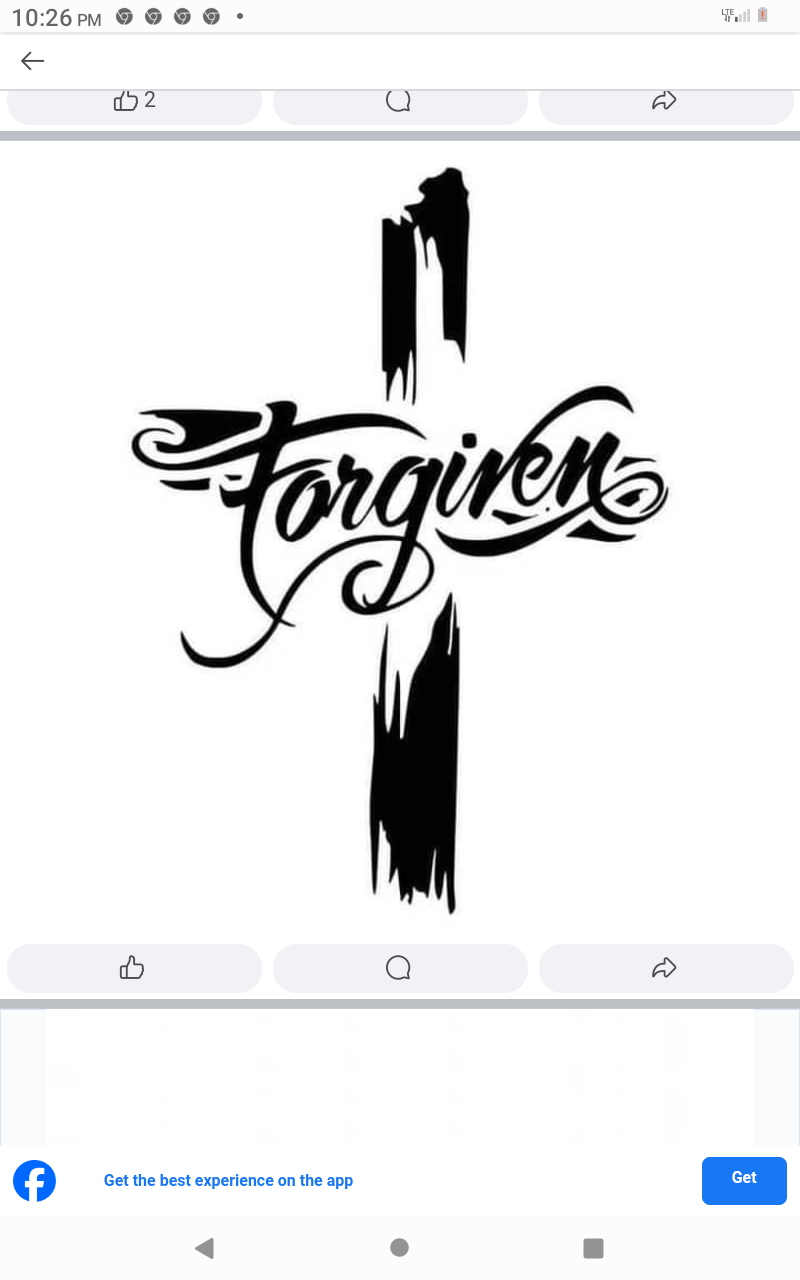
Task: Like the post with 2 likes
Action: point(134,102)
